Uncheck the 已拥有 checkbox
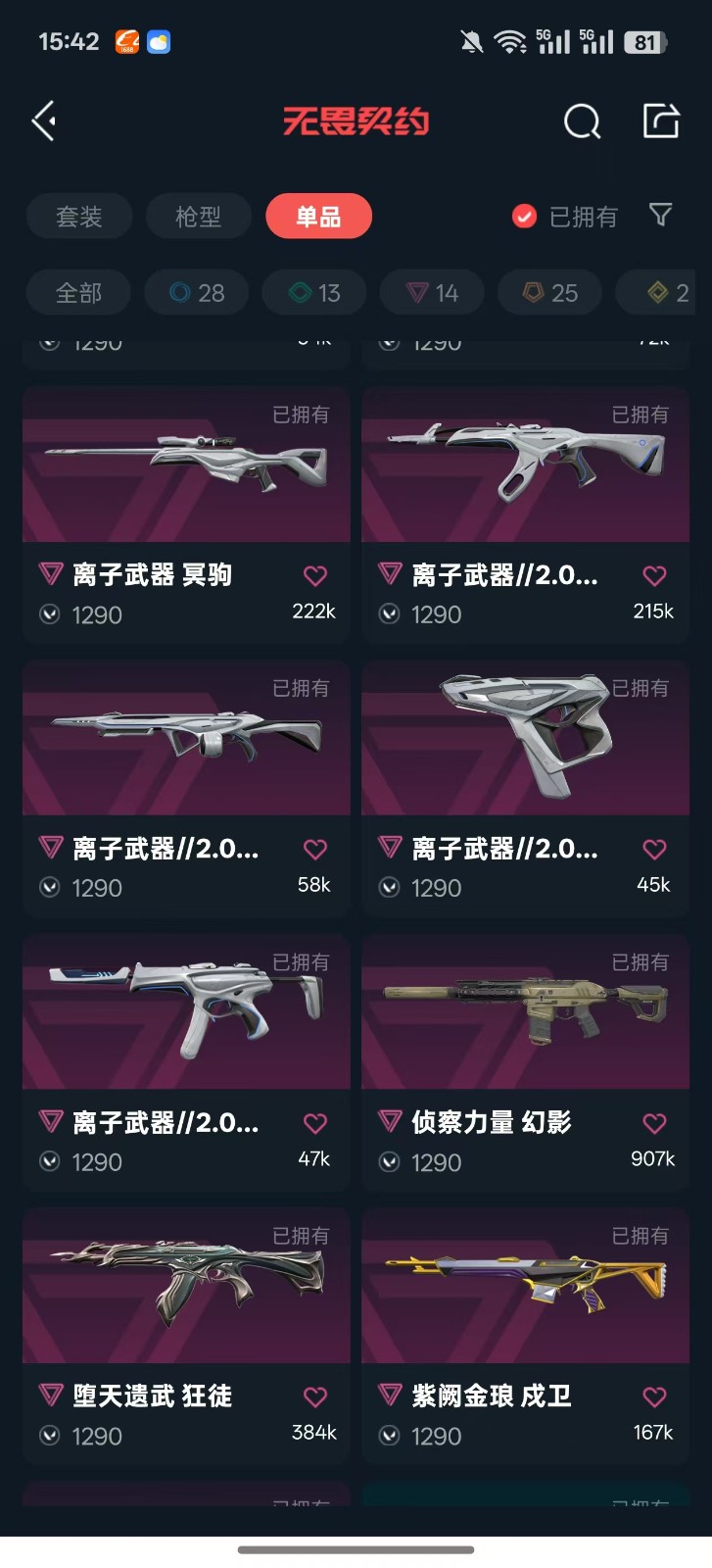 pyautogui.click(x=525, y=217)
